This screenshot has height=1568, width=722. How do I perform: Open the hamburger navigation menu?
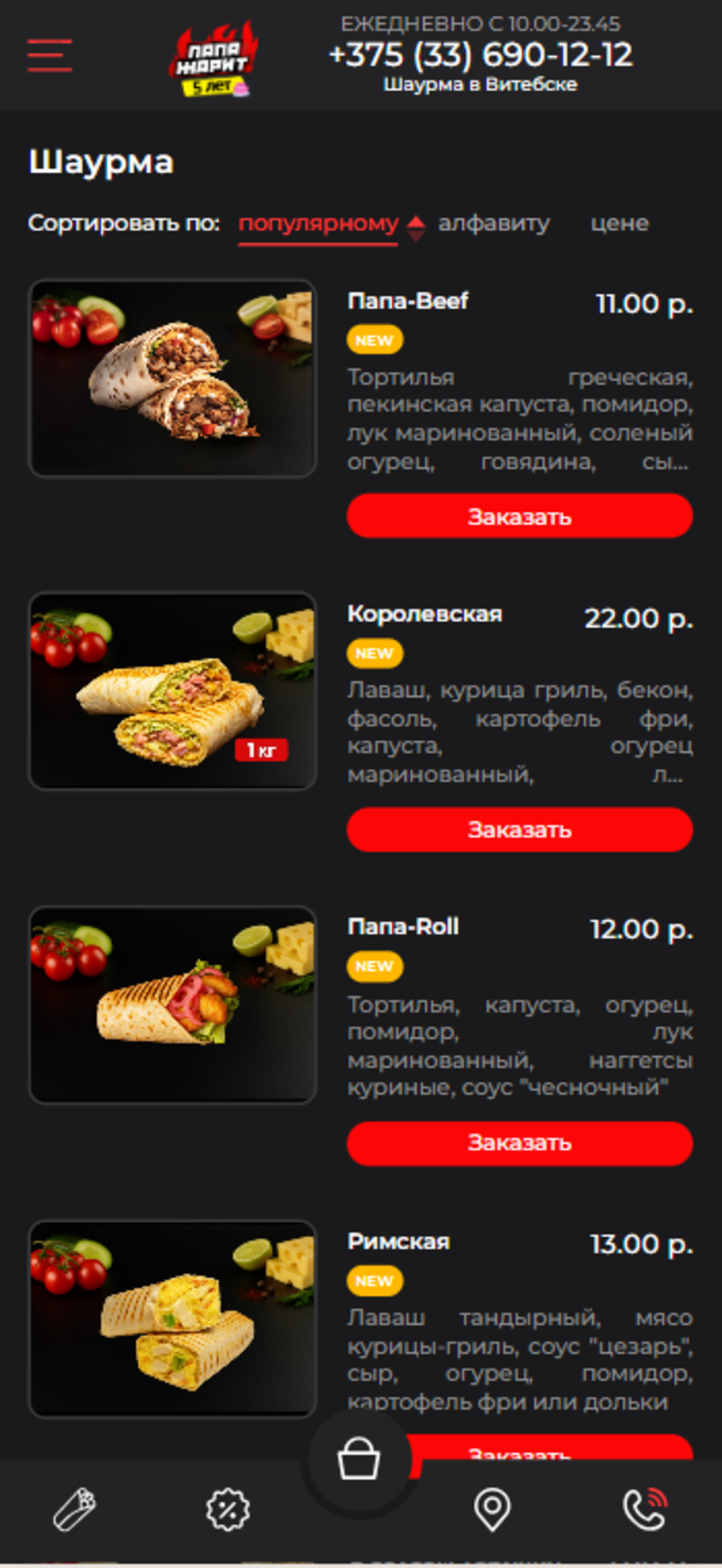point(50,55)
